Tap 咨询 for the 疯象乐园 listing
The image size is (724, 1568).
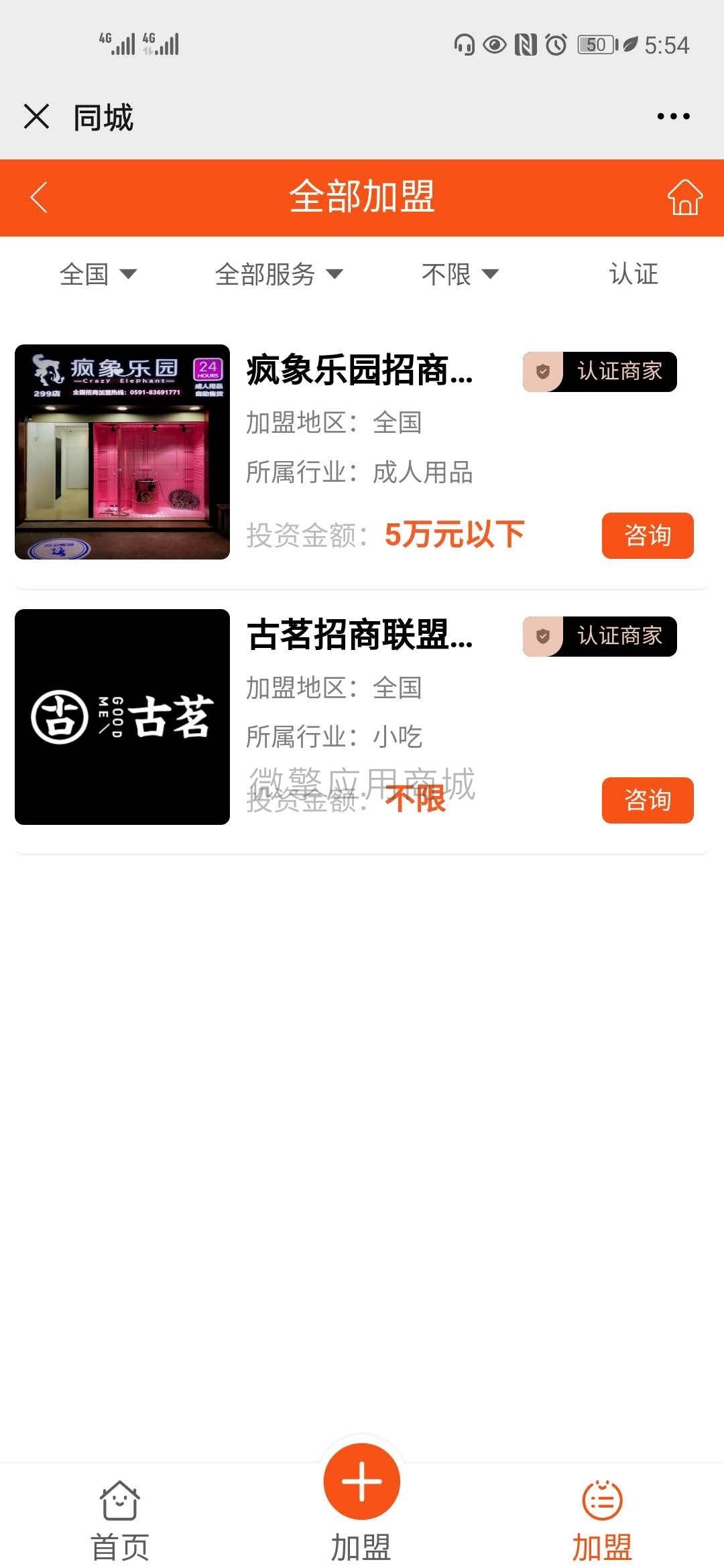tap(647, 535)
